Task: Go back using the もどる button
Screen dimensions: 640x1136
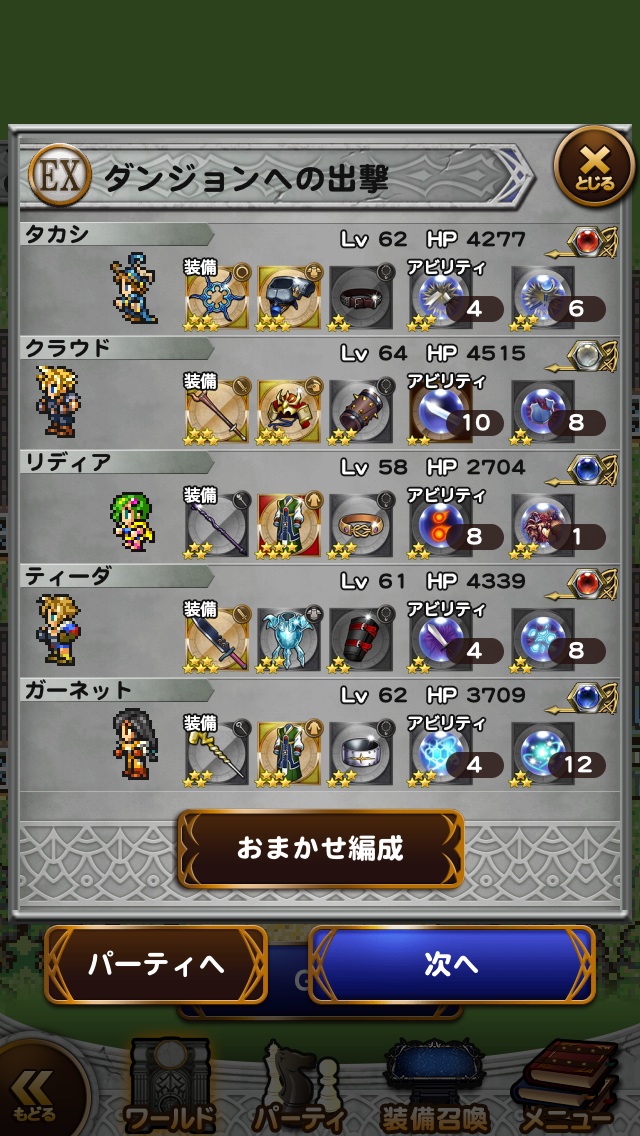Action: pyautogui.click(x=36, y=1095)
